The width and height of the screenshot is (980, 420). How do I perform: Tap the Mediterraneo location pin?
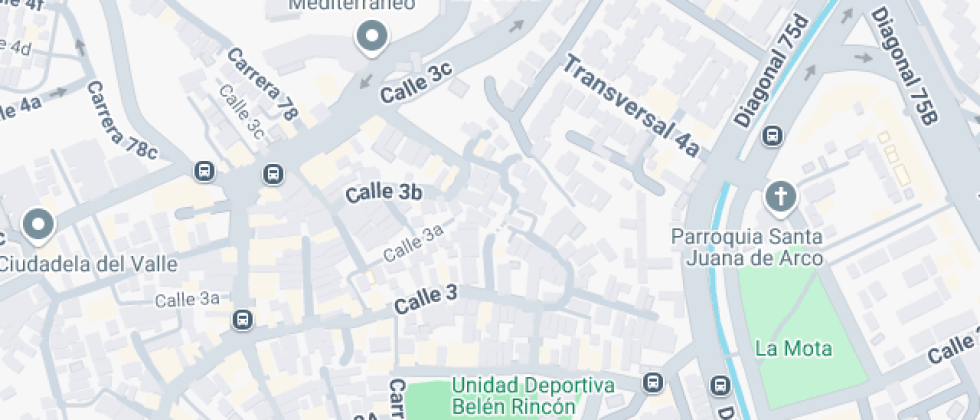(373, 38)
